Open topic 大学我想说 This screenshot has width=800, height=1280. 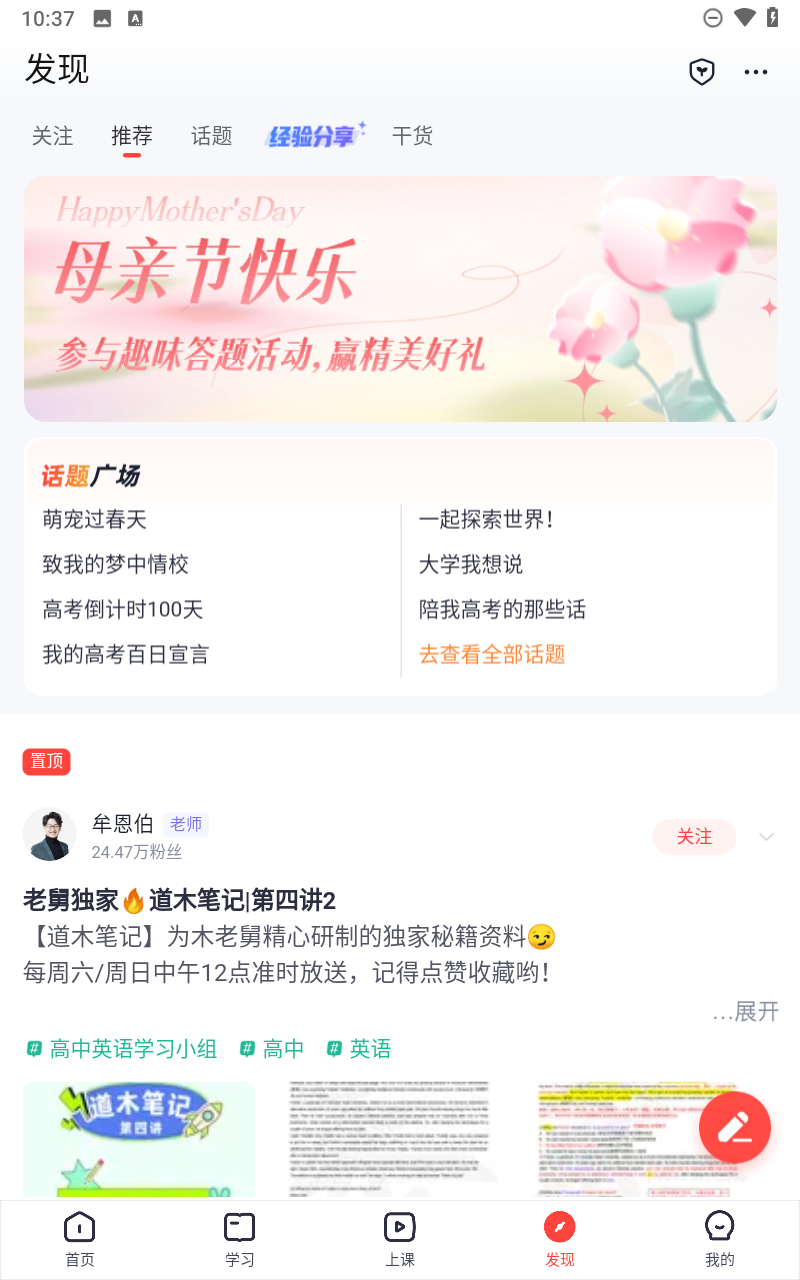(x=470, y=564)
